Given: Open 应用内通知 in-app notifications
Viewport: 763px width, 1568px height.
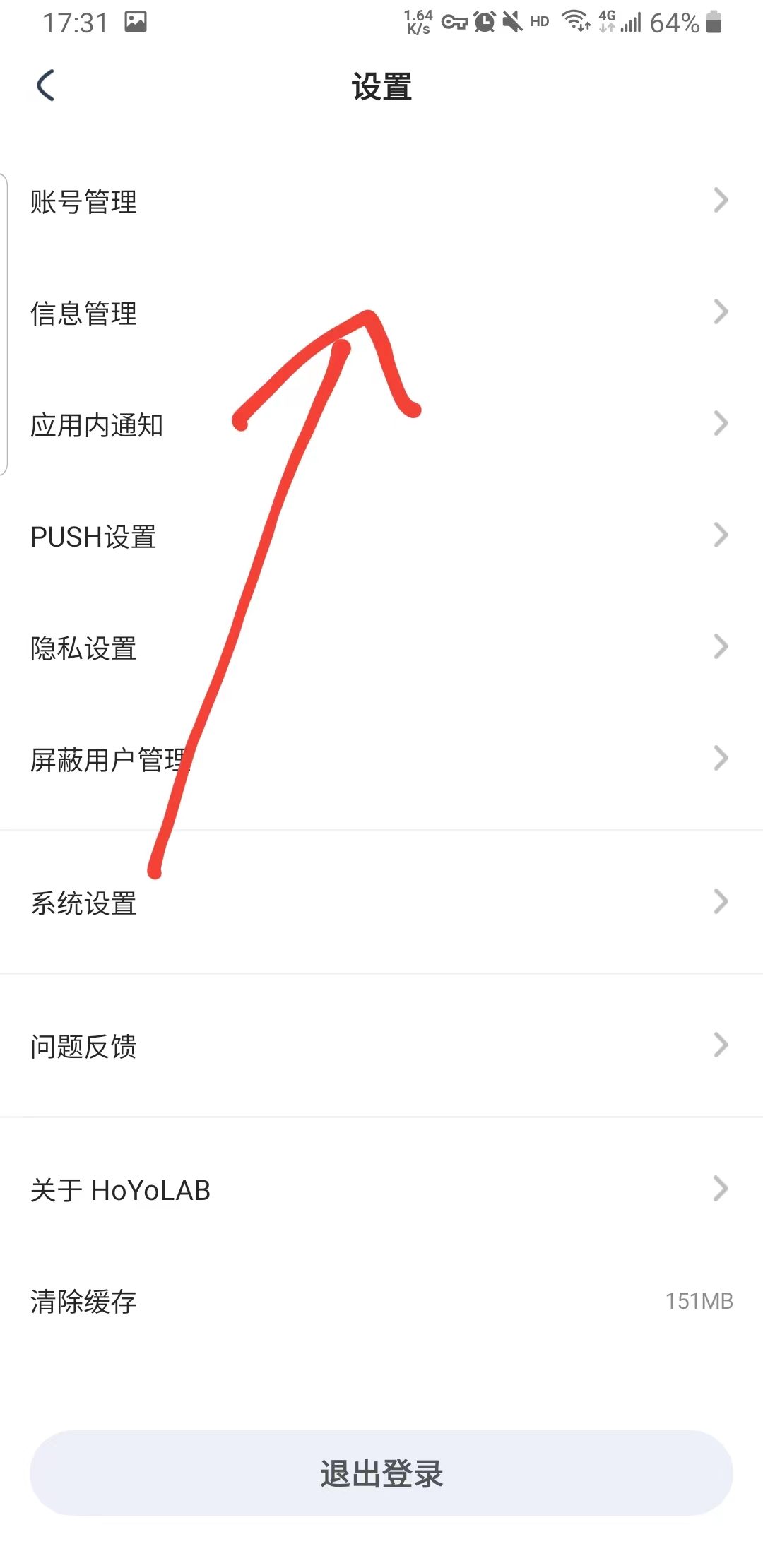Looking at the screenshot, I should (x=381, y=424).
